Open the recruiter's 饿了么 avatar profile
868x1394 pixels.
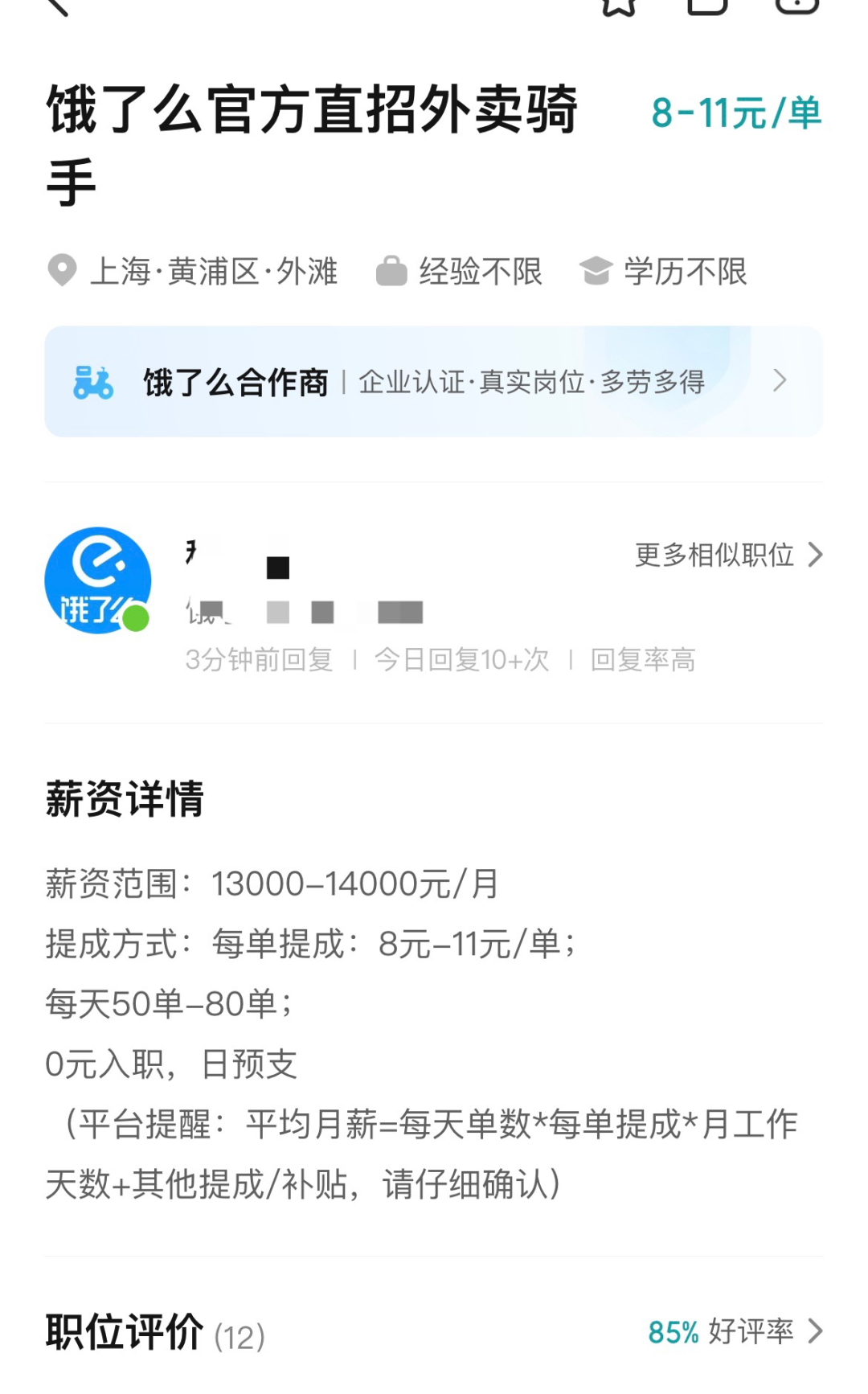(97, 580)
